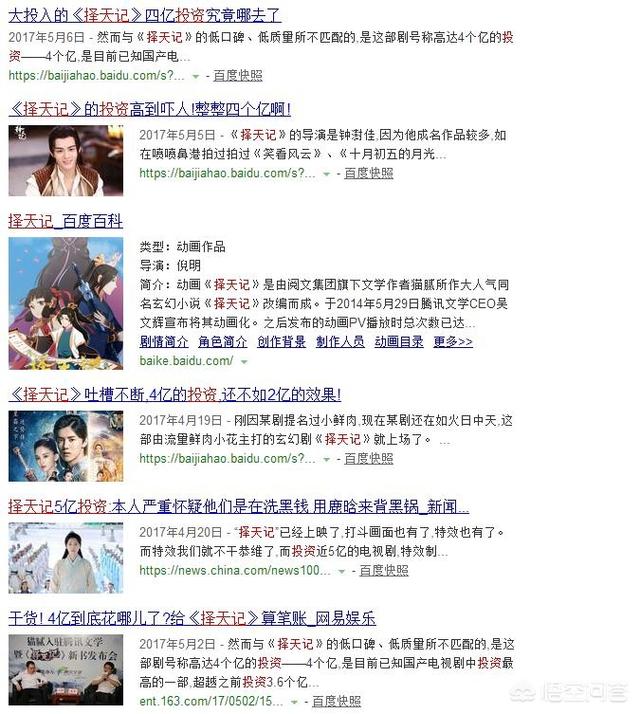Open the 动画目录 sublink
The width and height of the screenshot is (640, 714).
[x=399, y=342]
